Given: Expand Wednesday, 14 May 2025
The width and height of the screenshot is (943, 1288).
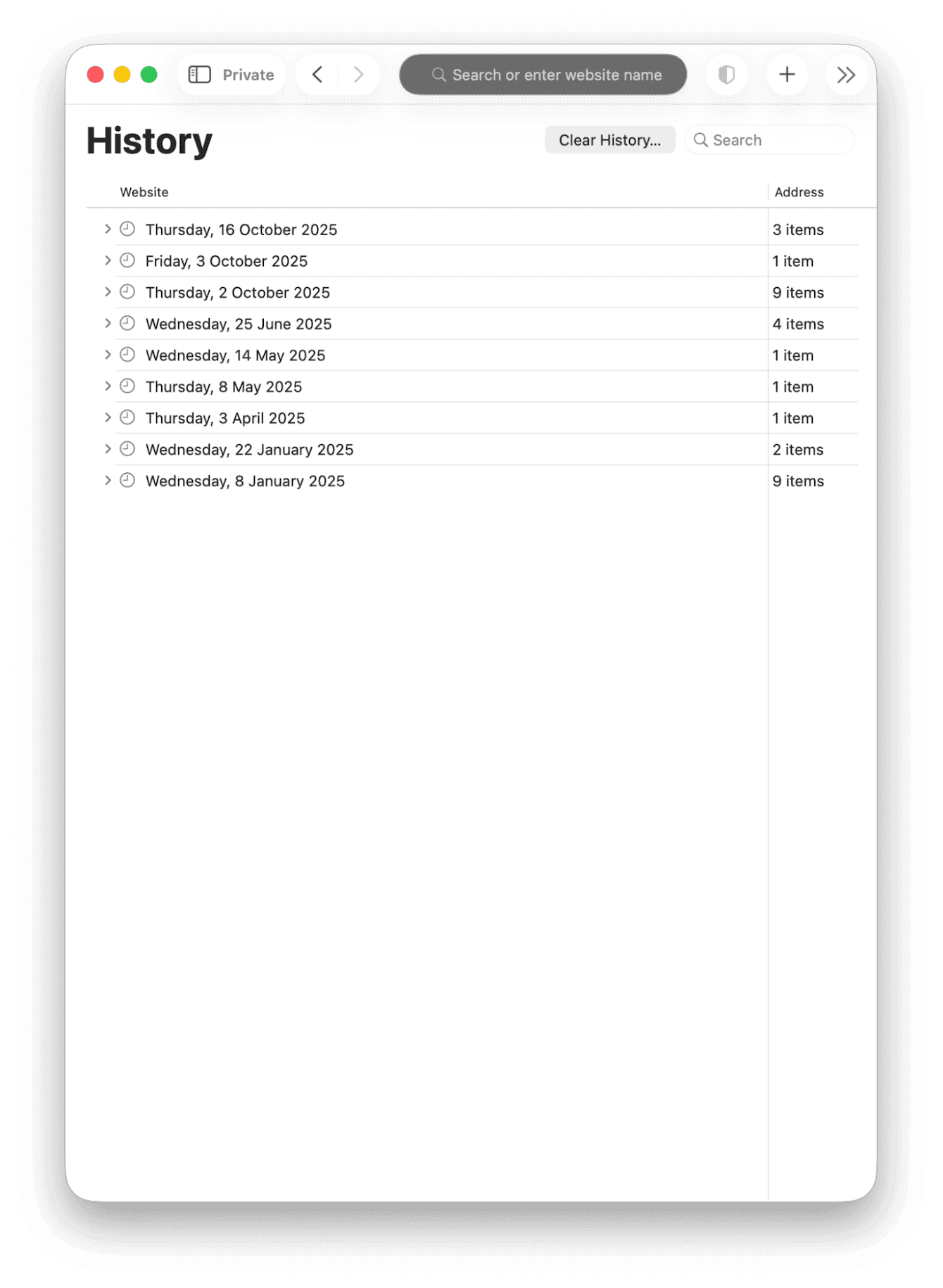Looking at the screenshot, I should [108, 355].
